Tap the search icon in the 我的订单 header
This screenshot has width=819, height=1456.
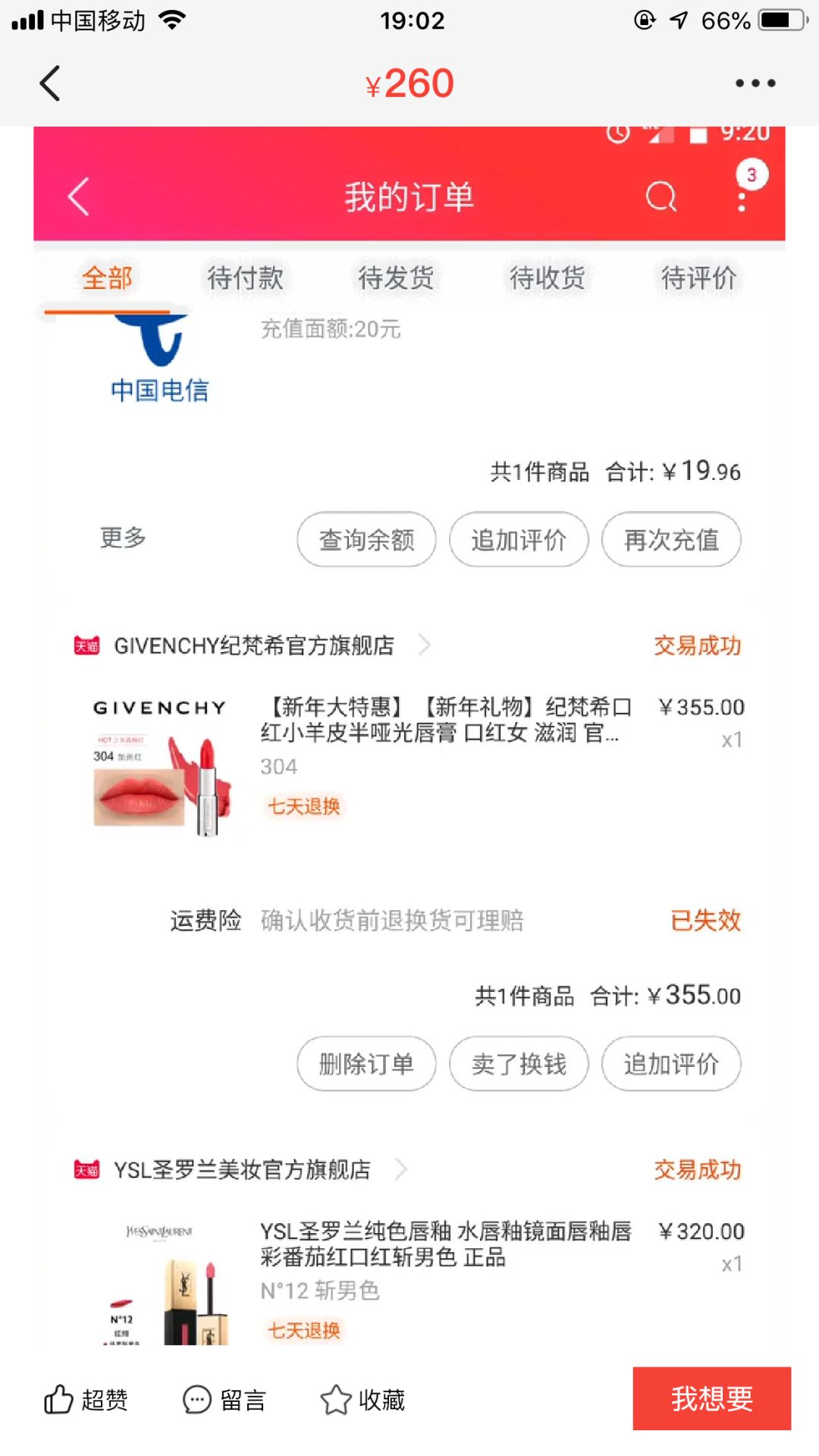point(661,196)
